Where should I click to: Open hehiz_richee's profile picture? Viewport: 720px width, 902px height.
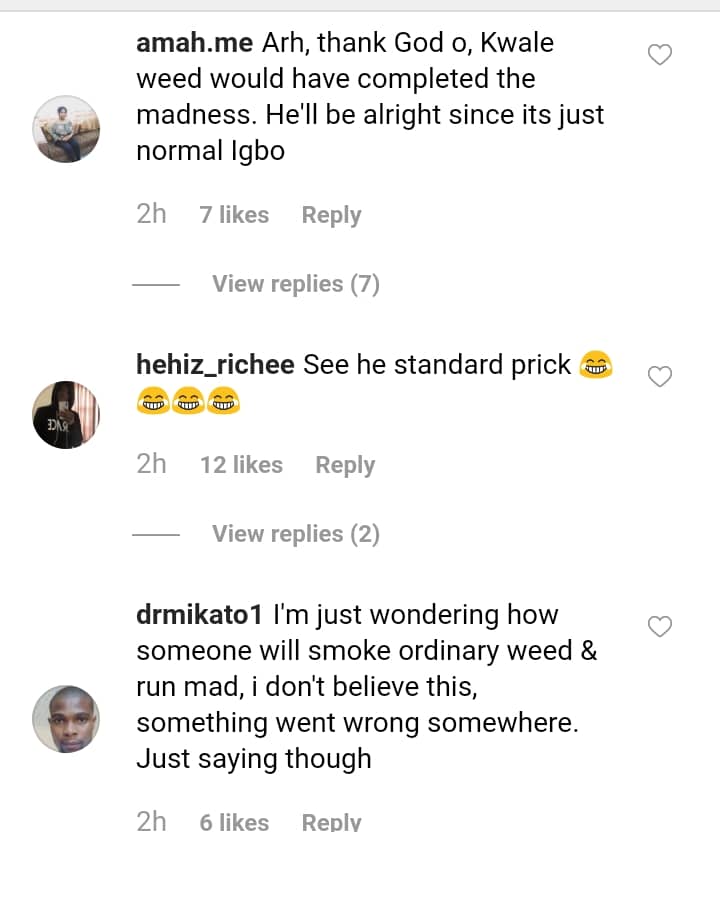click(x=67, y=414)
